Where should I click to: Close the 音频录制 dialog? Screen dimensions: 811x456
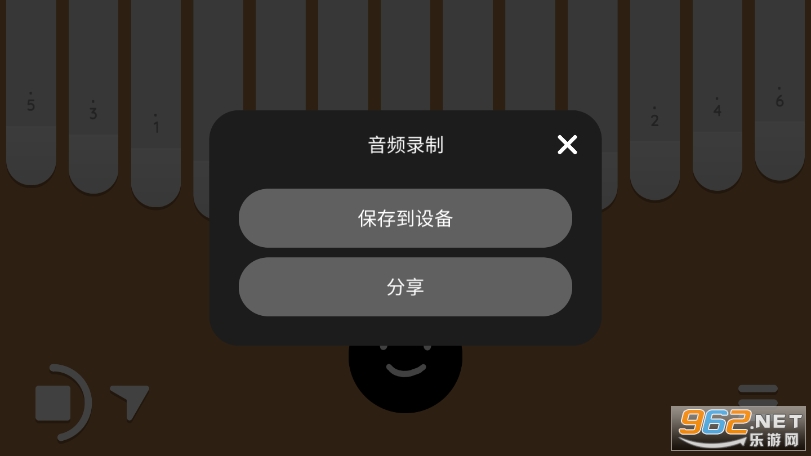click(x=567, y=145)
